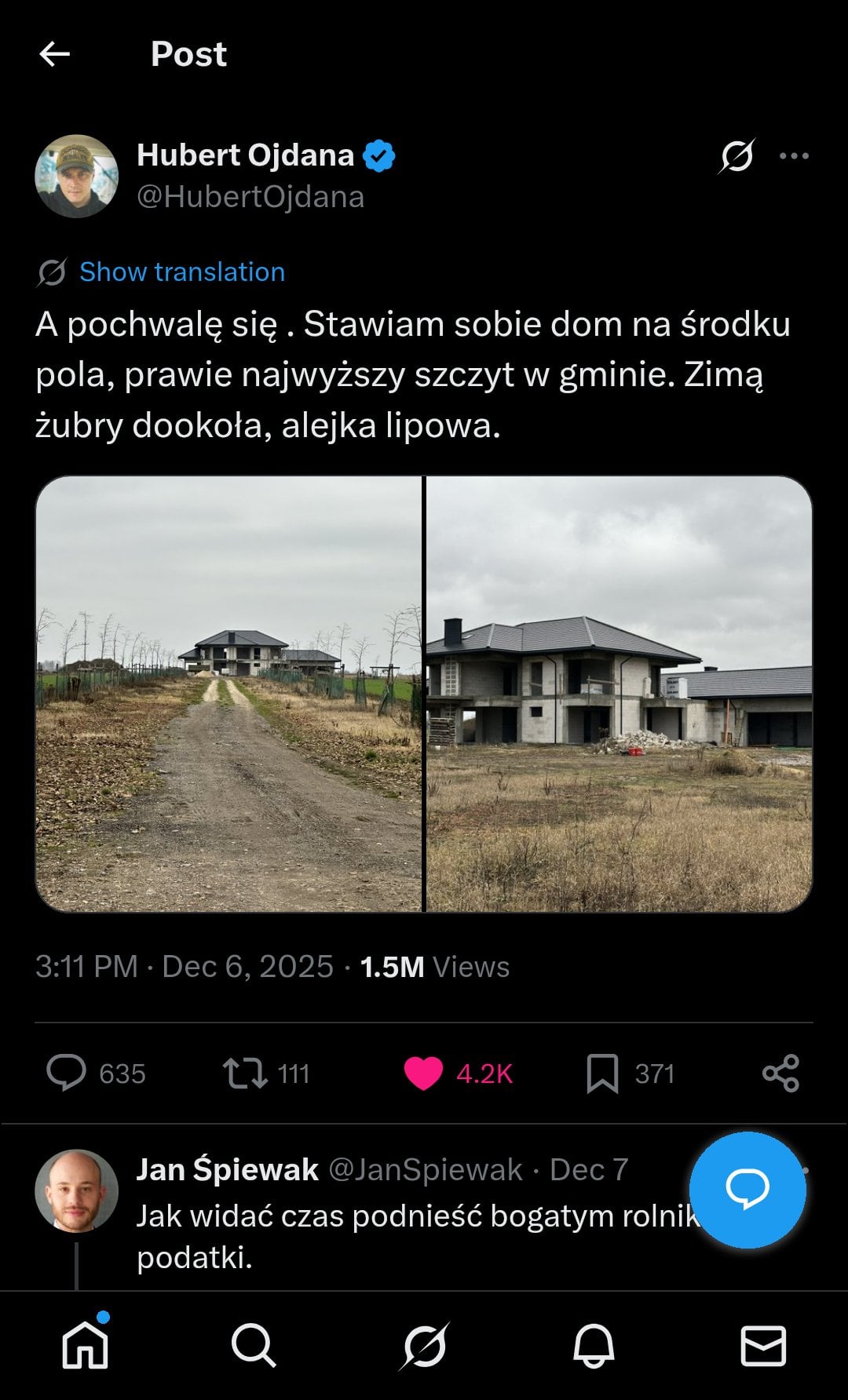View the left photo with the dirt road
This screenshot has width=848, height=1400.
pos(228,694)
